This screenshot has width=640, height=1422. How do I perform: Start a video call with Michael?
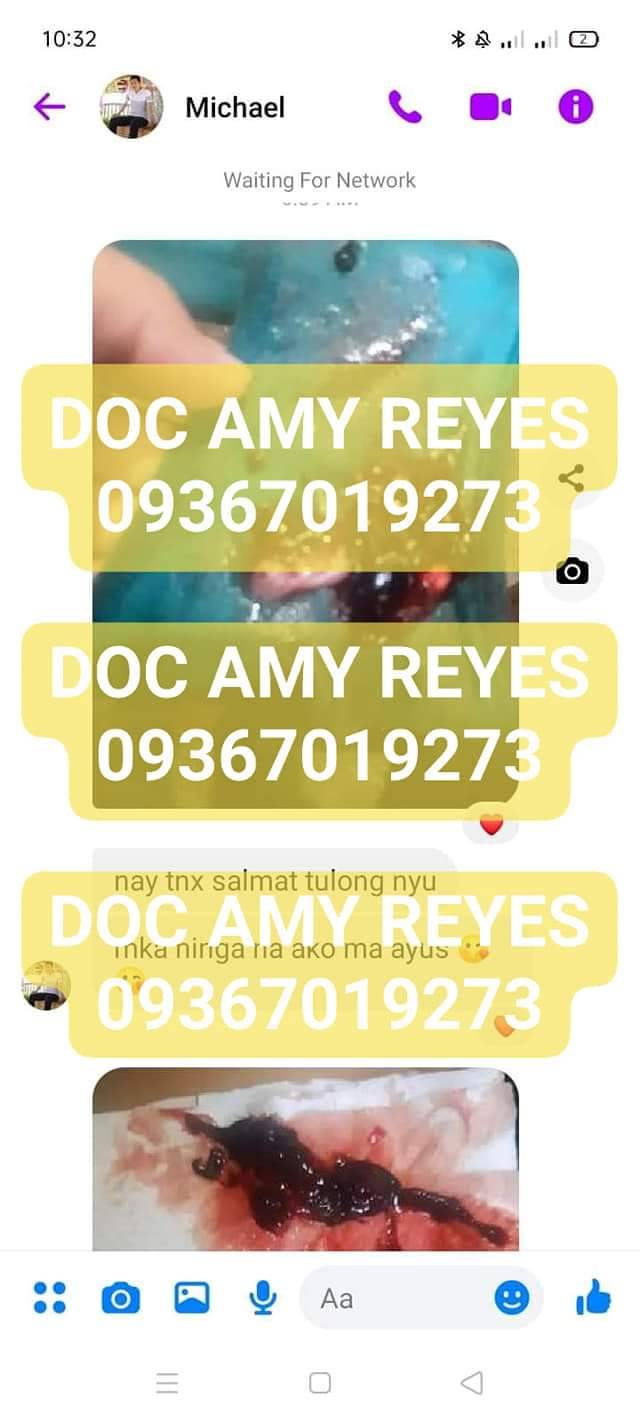[x=490, y=107]
